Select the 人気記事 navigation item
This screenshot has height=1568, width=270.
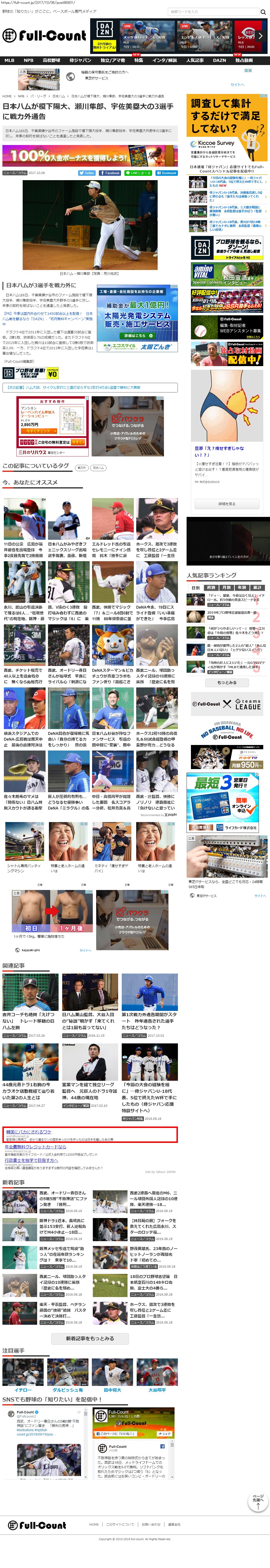point(195,60)
